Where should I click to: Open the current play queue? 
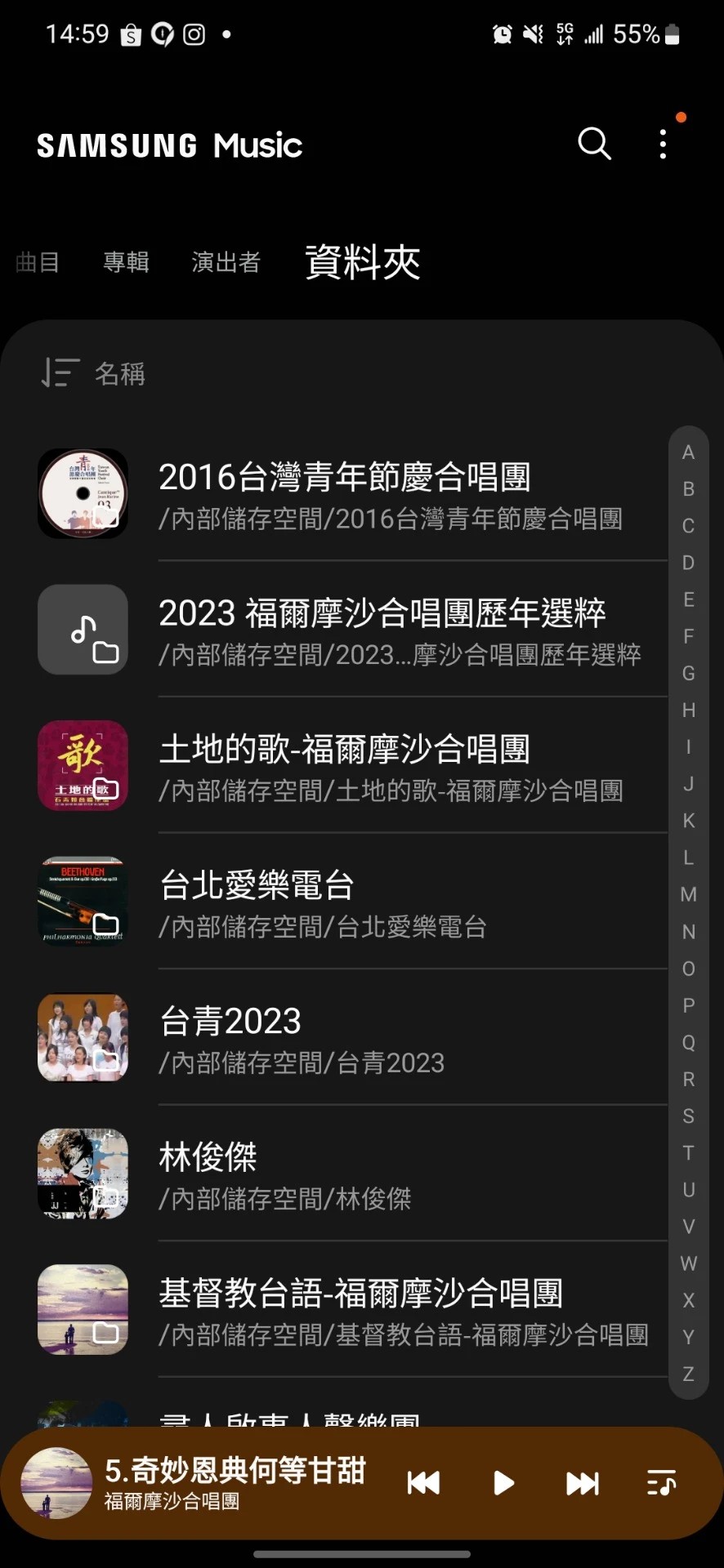[661, 1483]
